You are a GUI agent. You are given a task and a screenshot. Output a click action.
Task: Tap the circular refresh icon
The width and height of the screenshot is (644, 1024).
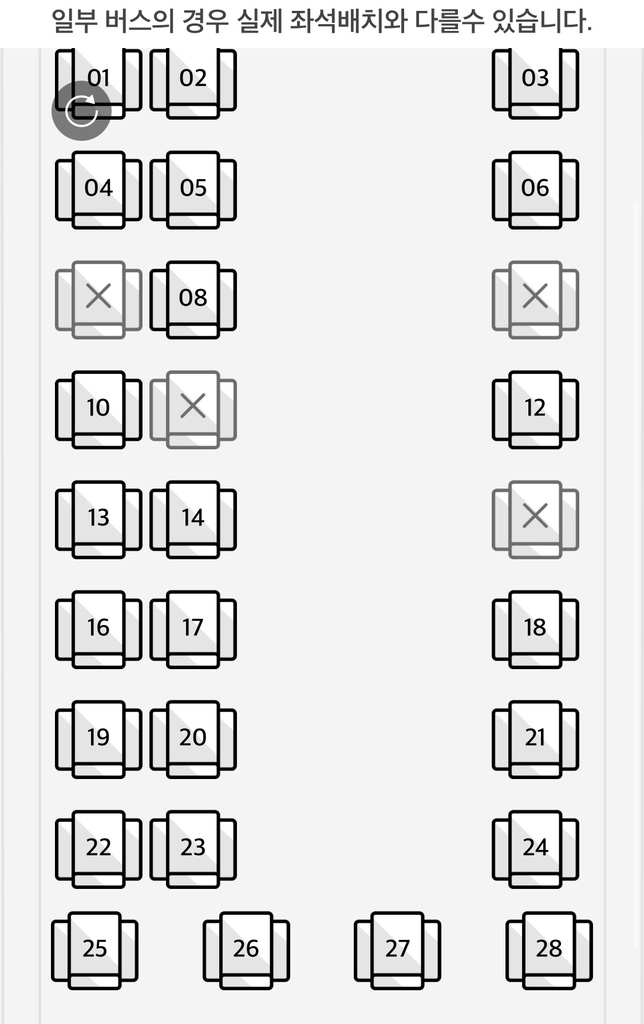81,112
